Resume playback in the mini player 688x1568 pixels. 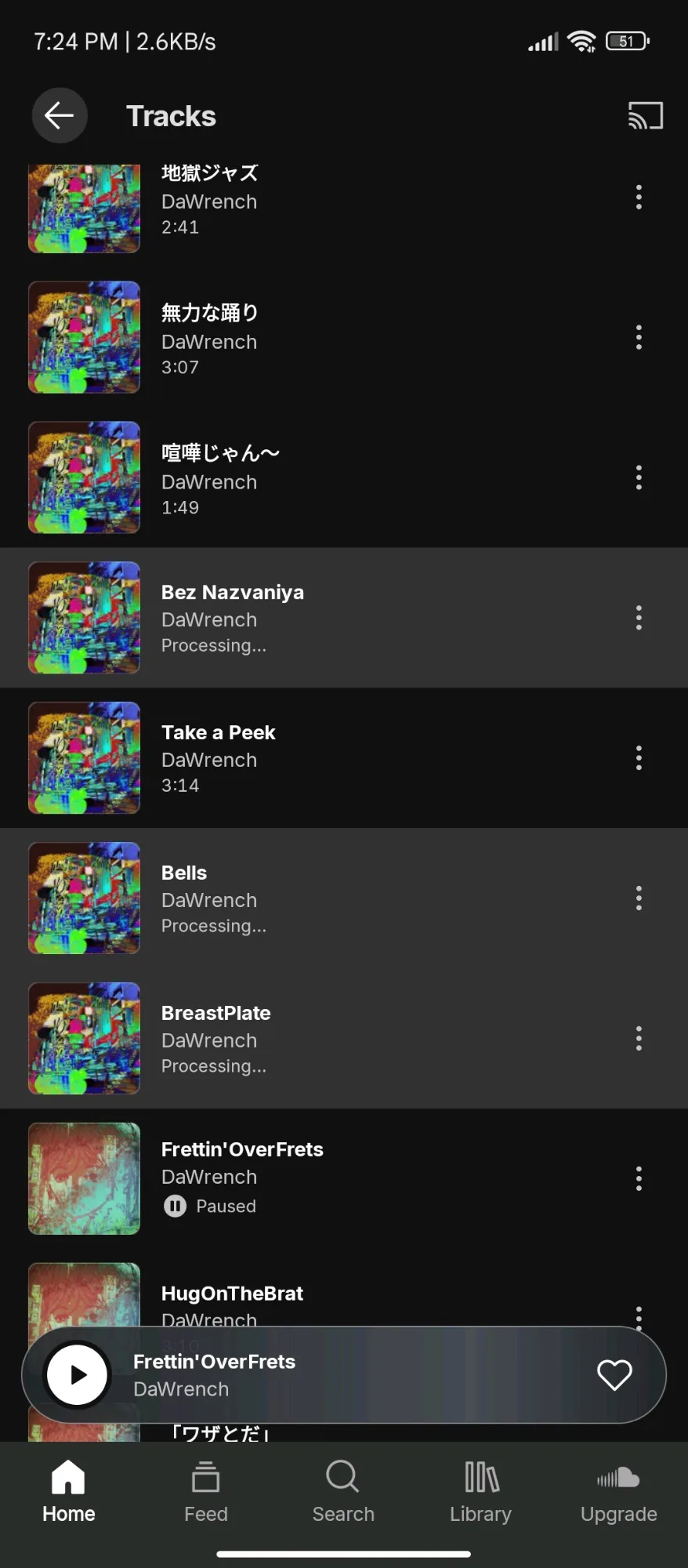coord(78,1374)
